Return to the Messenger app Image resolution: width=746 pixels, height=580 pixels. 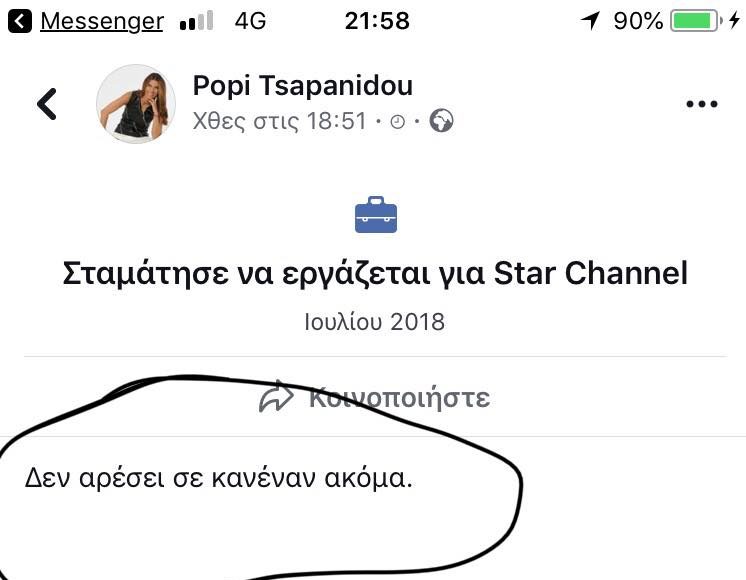86,20
